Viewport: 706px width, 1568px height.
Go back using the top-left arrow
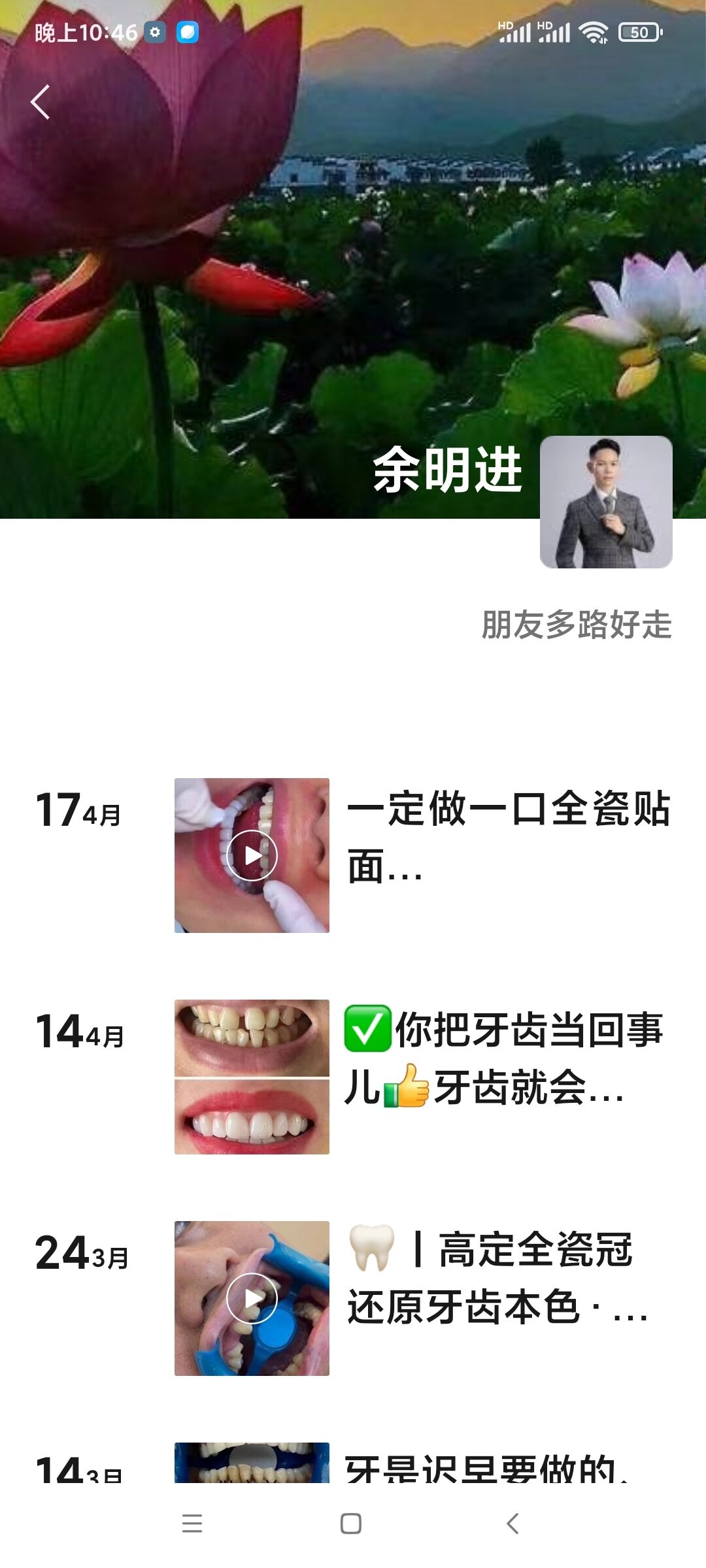(x=41, y=103)
